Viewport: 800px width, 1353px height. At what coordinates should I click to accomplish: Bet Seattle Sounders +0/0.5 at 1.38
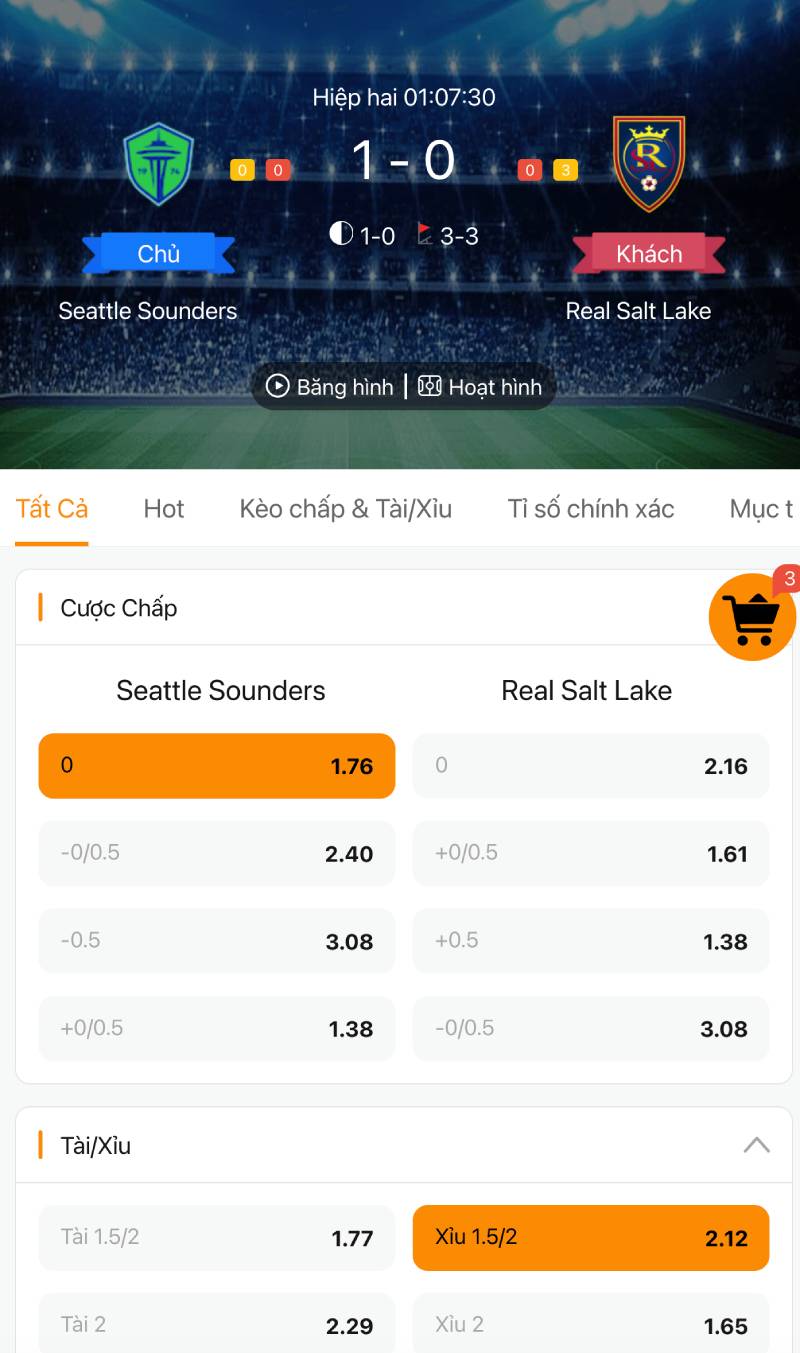click(x=216, y=1028)
